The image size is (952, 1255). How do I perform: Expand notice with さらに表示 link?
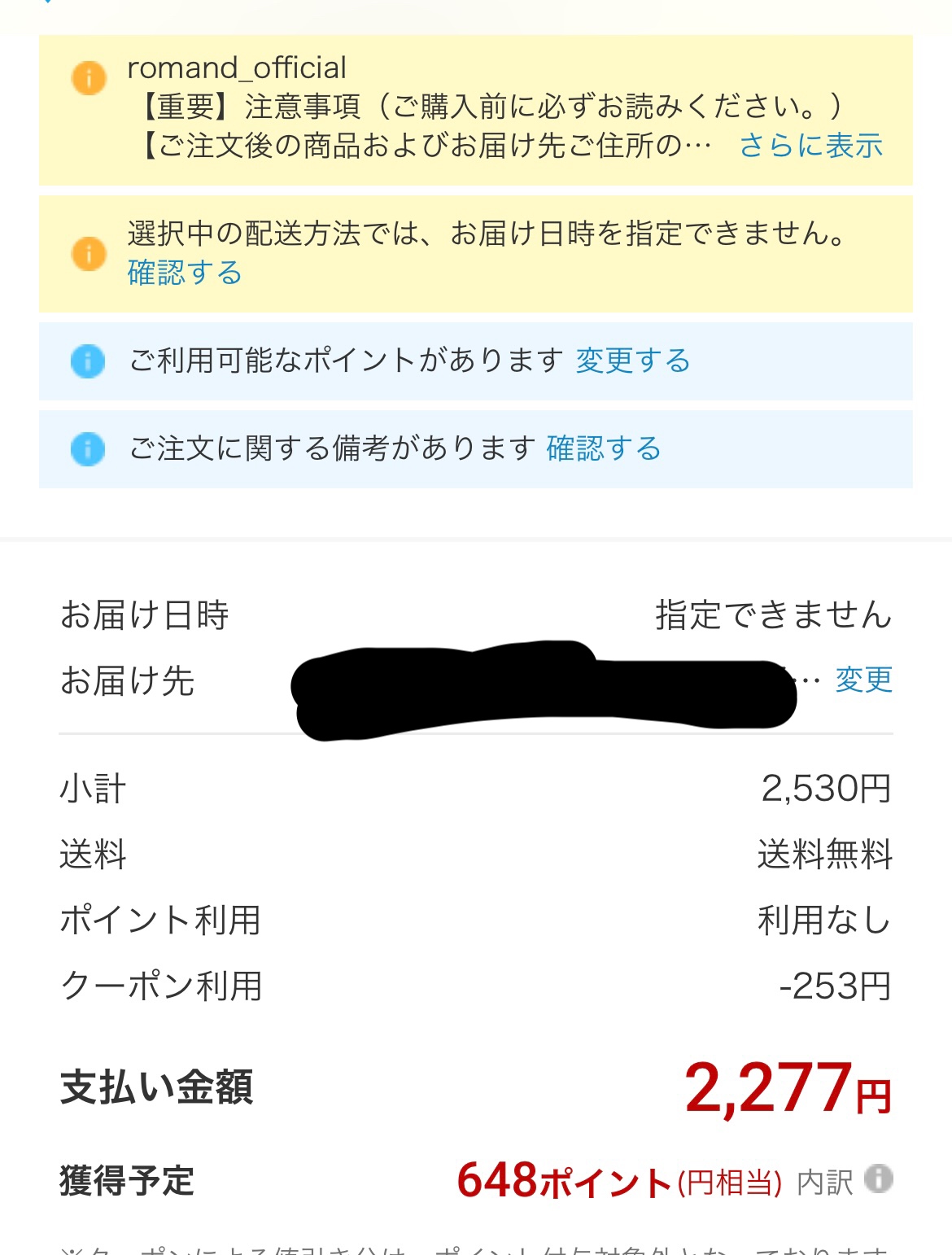pyautogui.click(x=810, y=146)
